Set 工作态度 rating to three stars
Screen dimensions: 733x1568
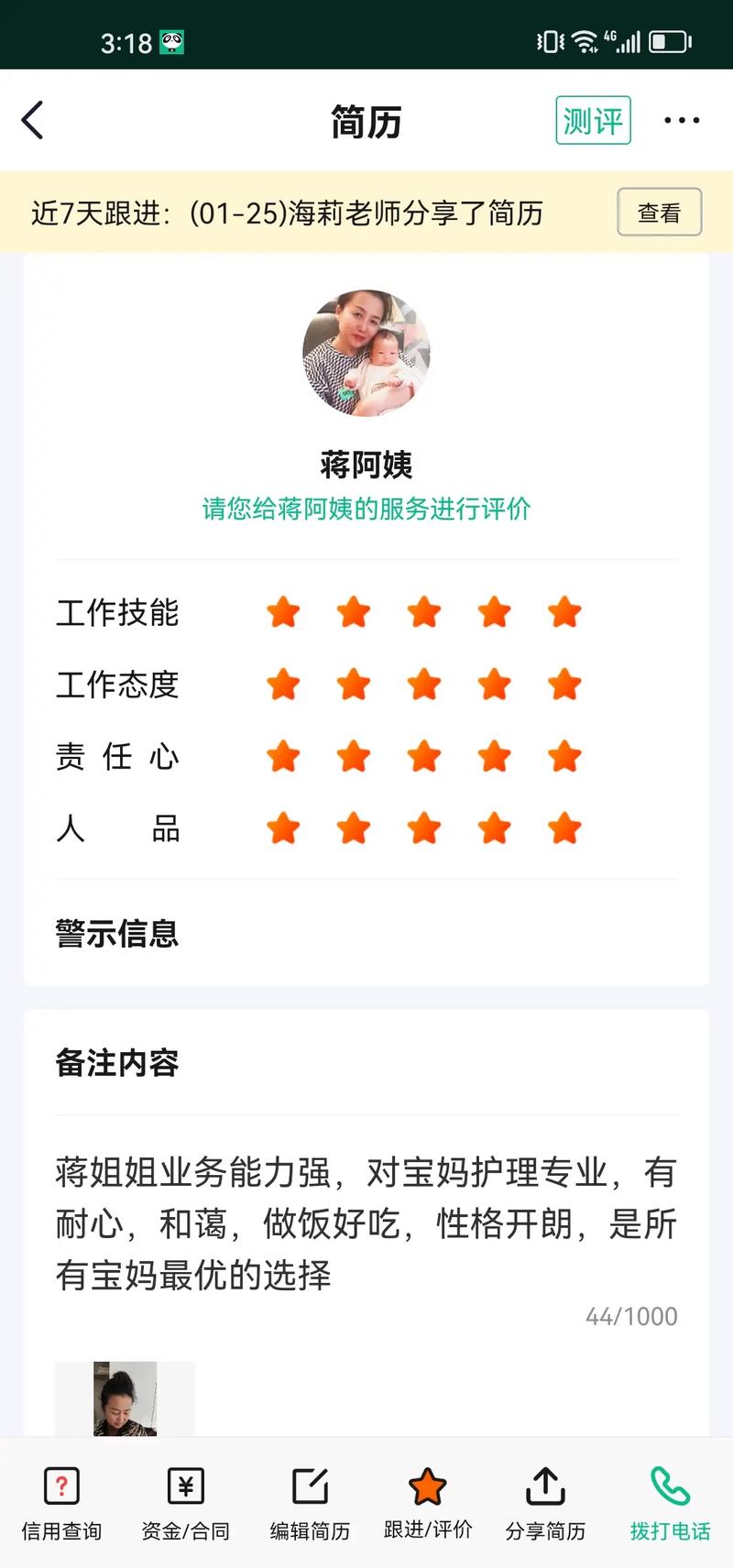[424, 685]
